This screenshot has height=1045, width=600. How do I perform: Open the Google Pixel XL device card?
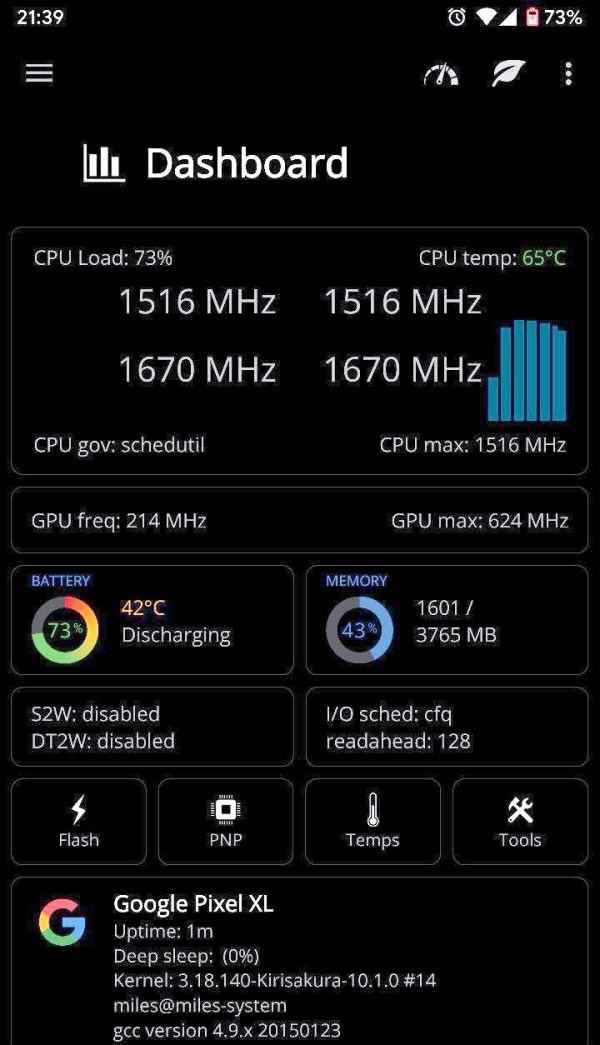coord(299,961)
